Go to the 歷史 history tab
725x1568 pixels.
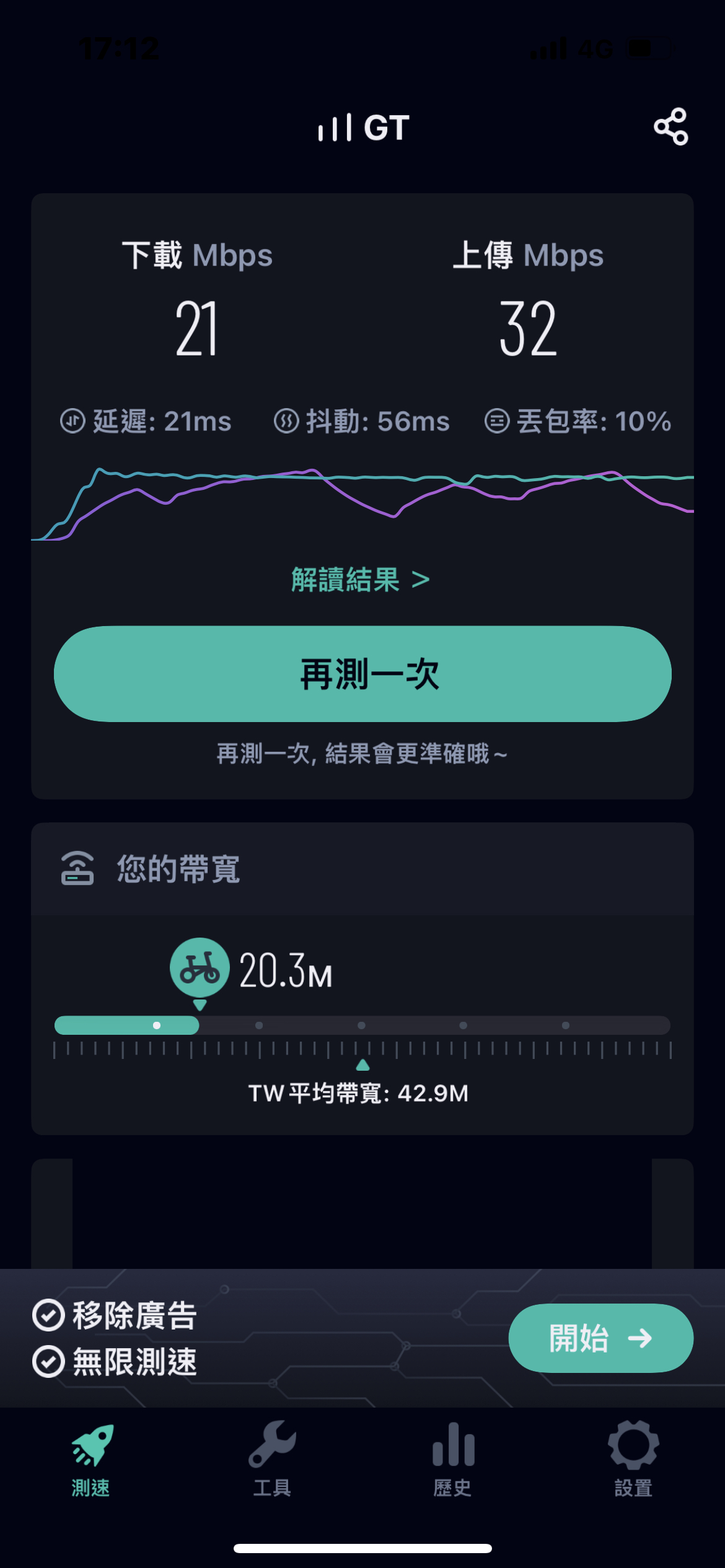click(x=453, y=1460)
